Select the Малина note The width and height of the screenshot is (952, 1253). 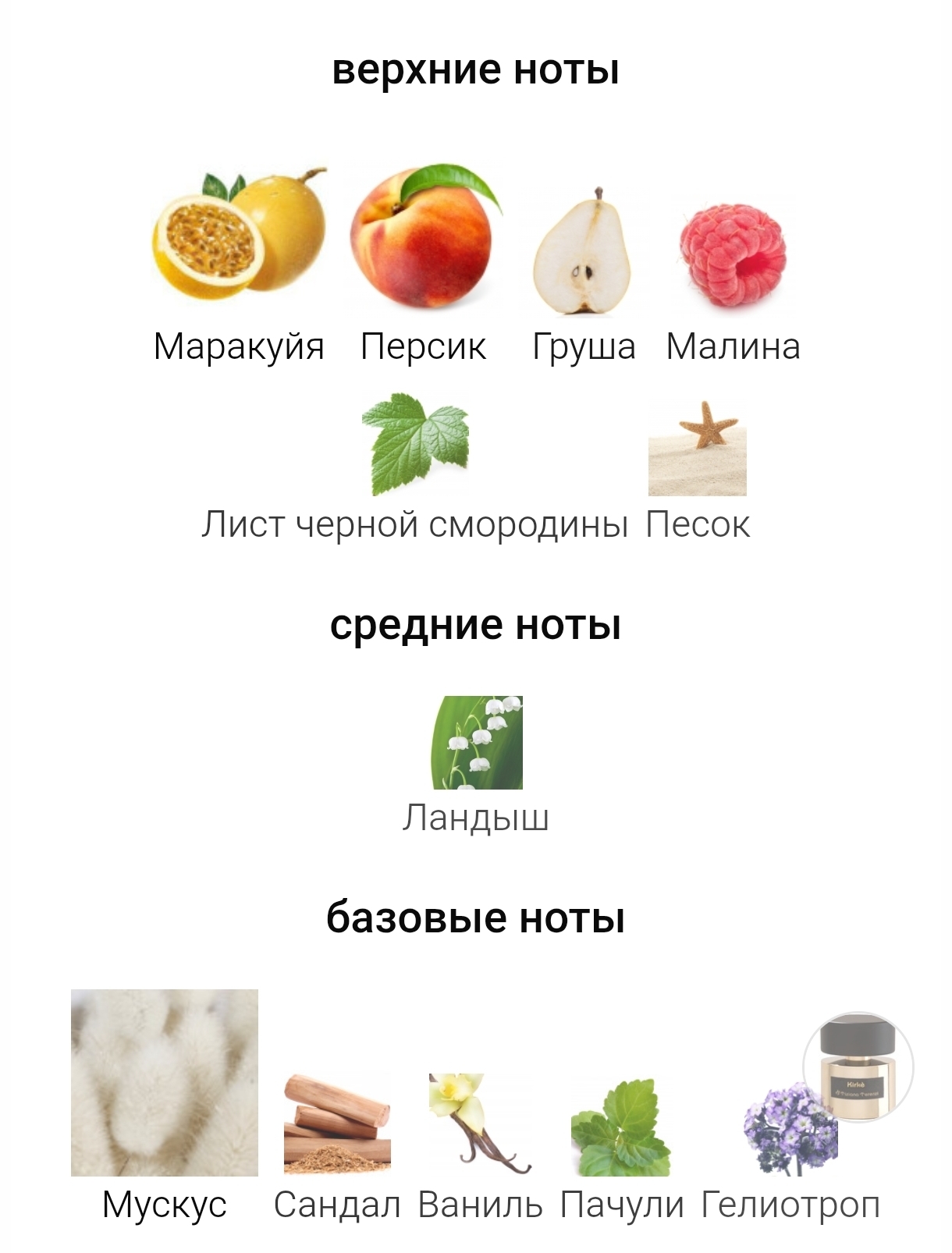coord(732,257)
